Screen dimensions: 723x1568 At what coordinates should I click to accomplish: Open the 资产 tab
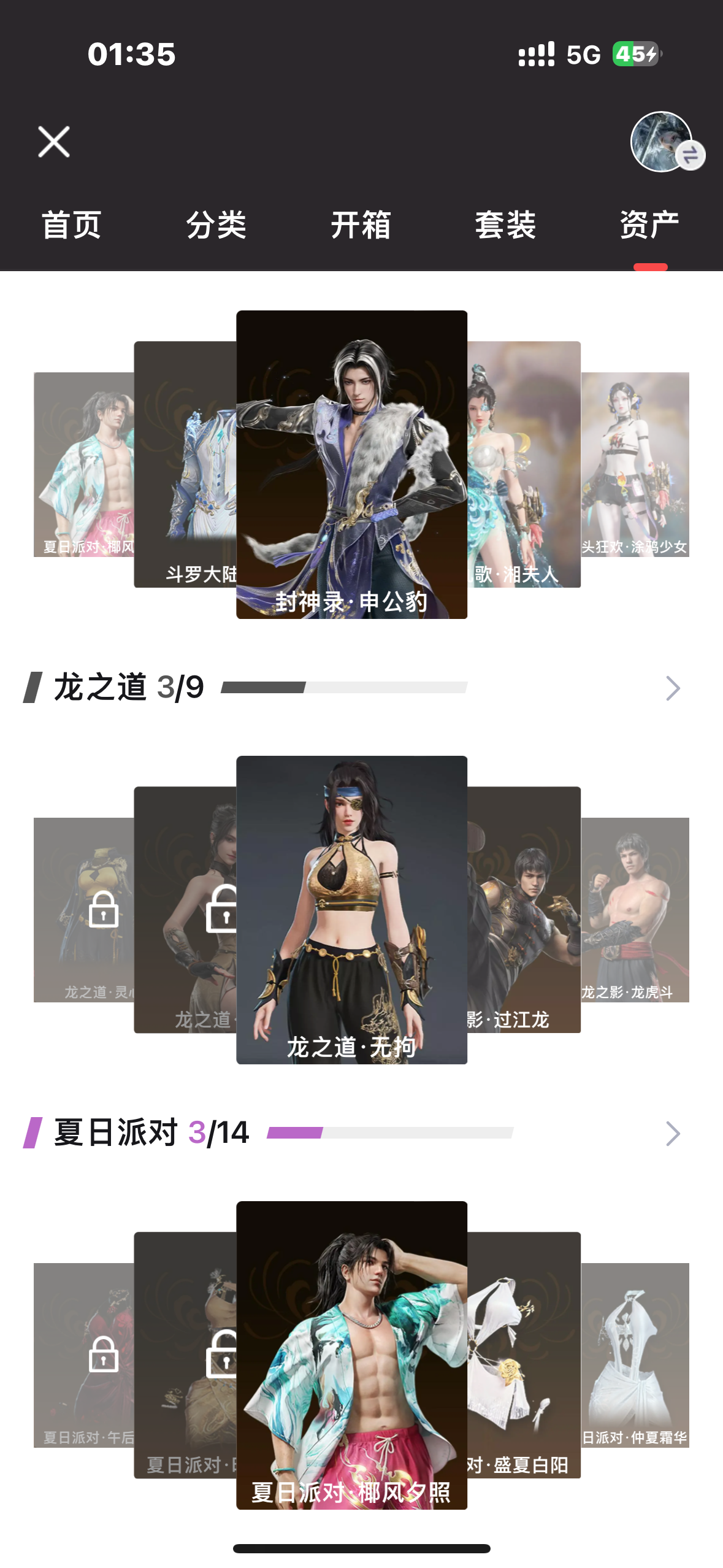click(649, 225)
